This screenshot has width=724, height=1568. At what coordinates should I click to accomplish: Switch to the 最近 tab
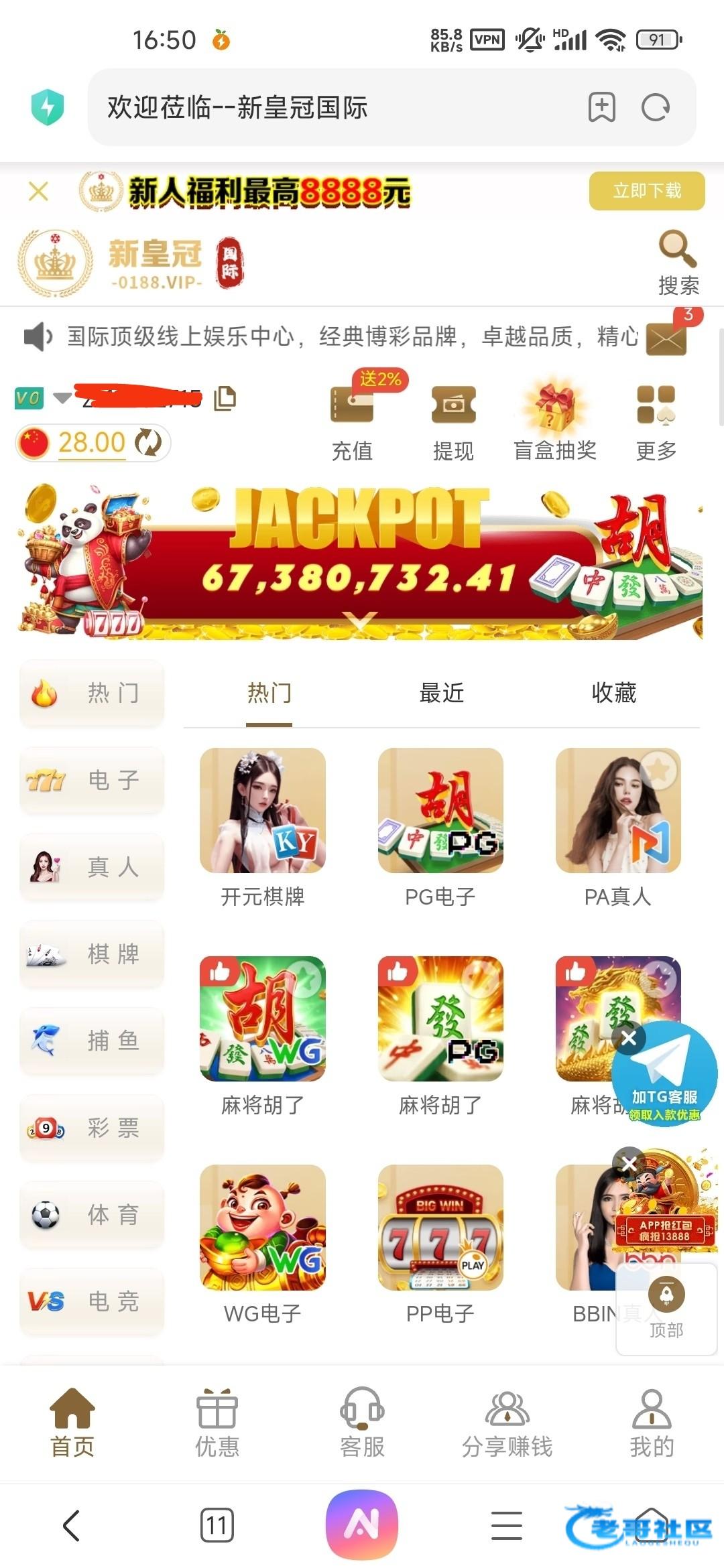point(441,693)
